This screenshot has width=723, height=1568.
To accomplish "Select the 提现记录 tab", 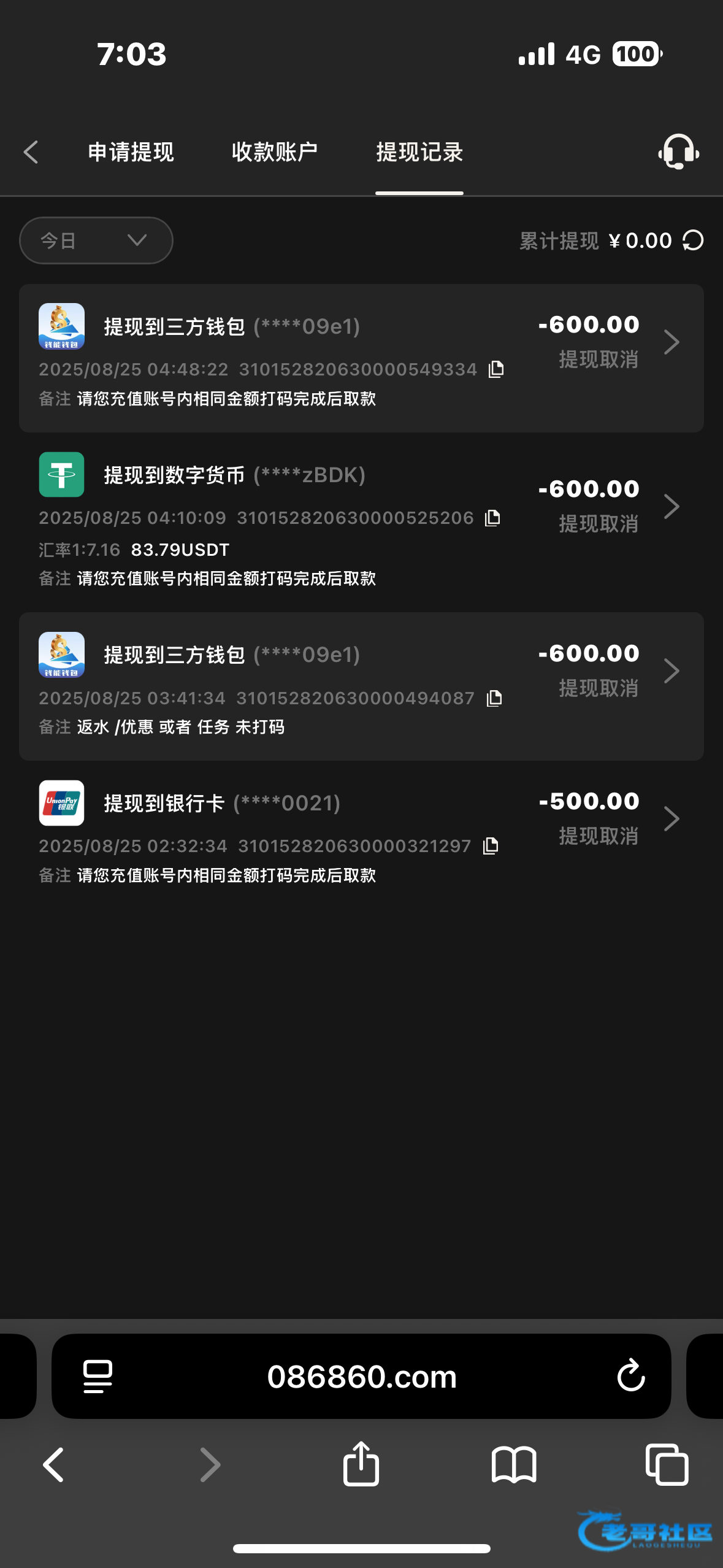I will click(x=419, y=152).
